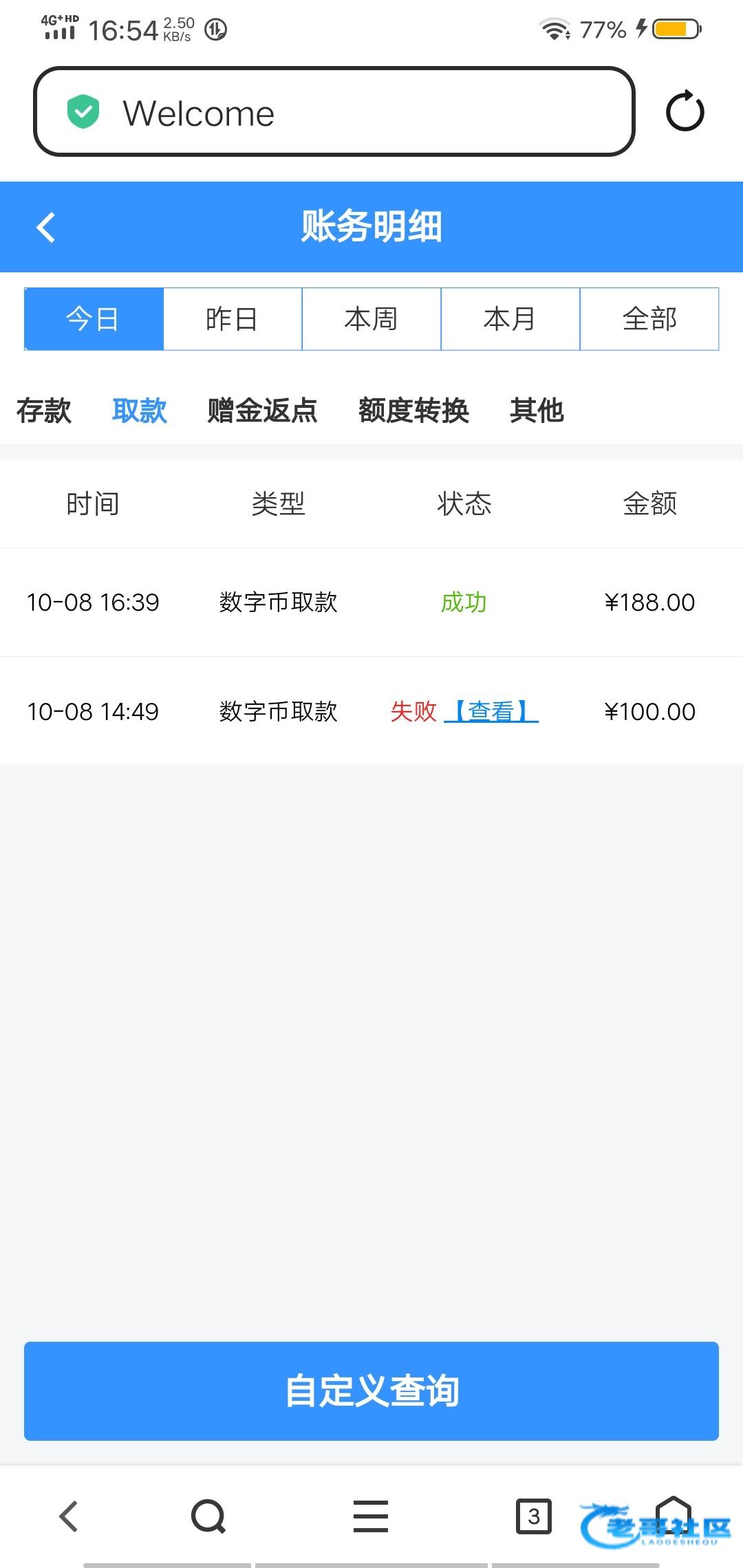Tap the Welcome address bar
Screen dimensions: 743x1568
point(334,112)
